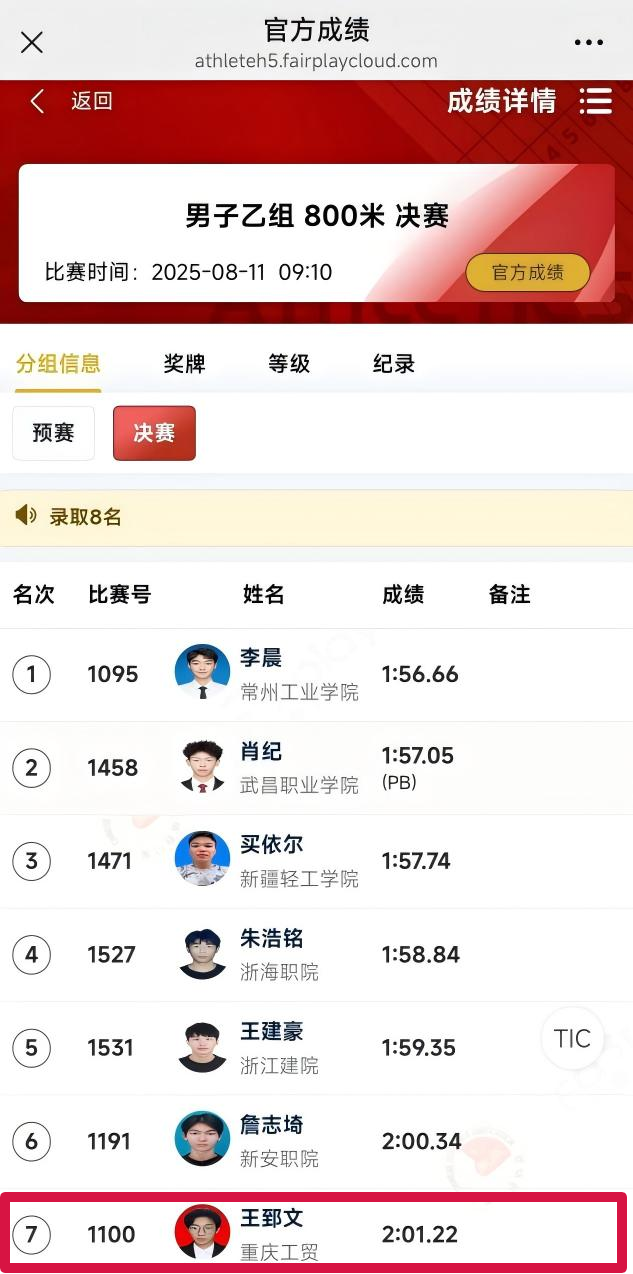Switch to the 等级 tab
633x1274 pixels.
pos(289,364)
